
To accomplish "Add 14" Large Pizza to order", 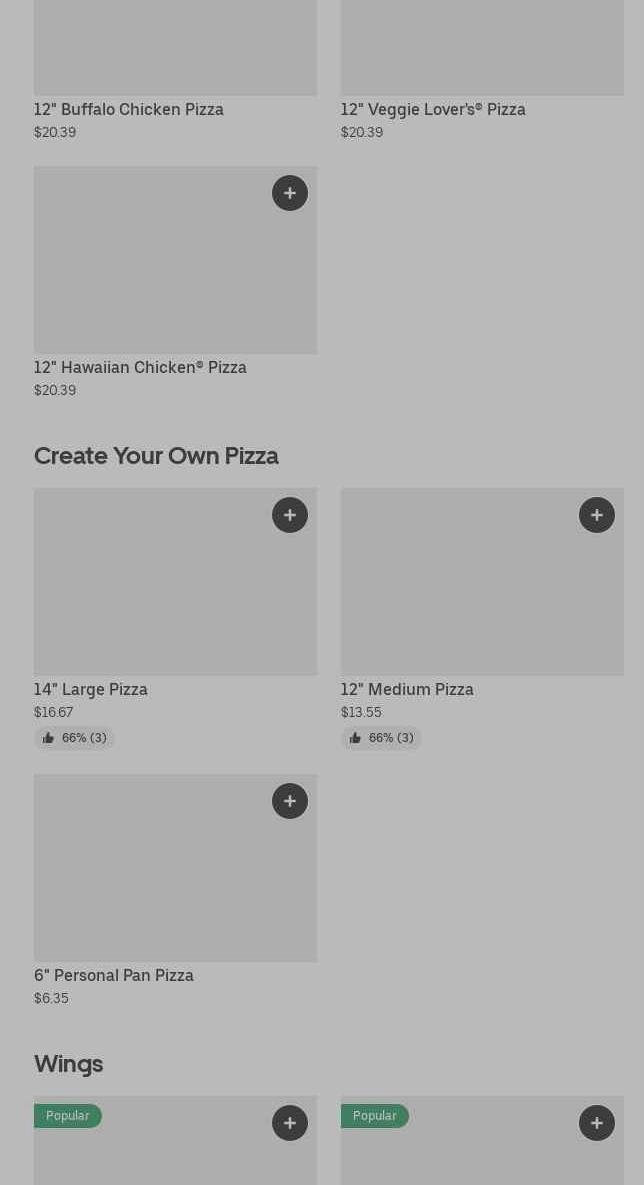I will coord(290,515).
